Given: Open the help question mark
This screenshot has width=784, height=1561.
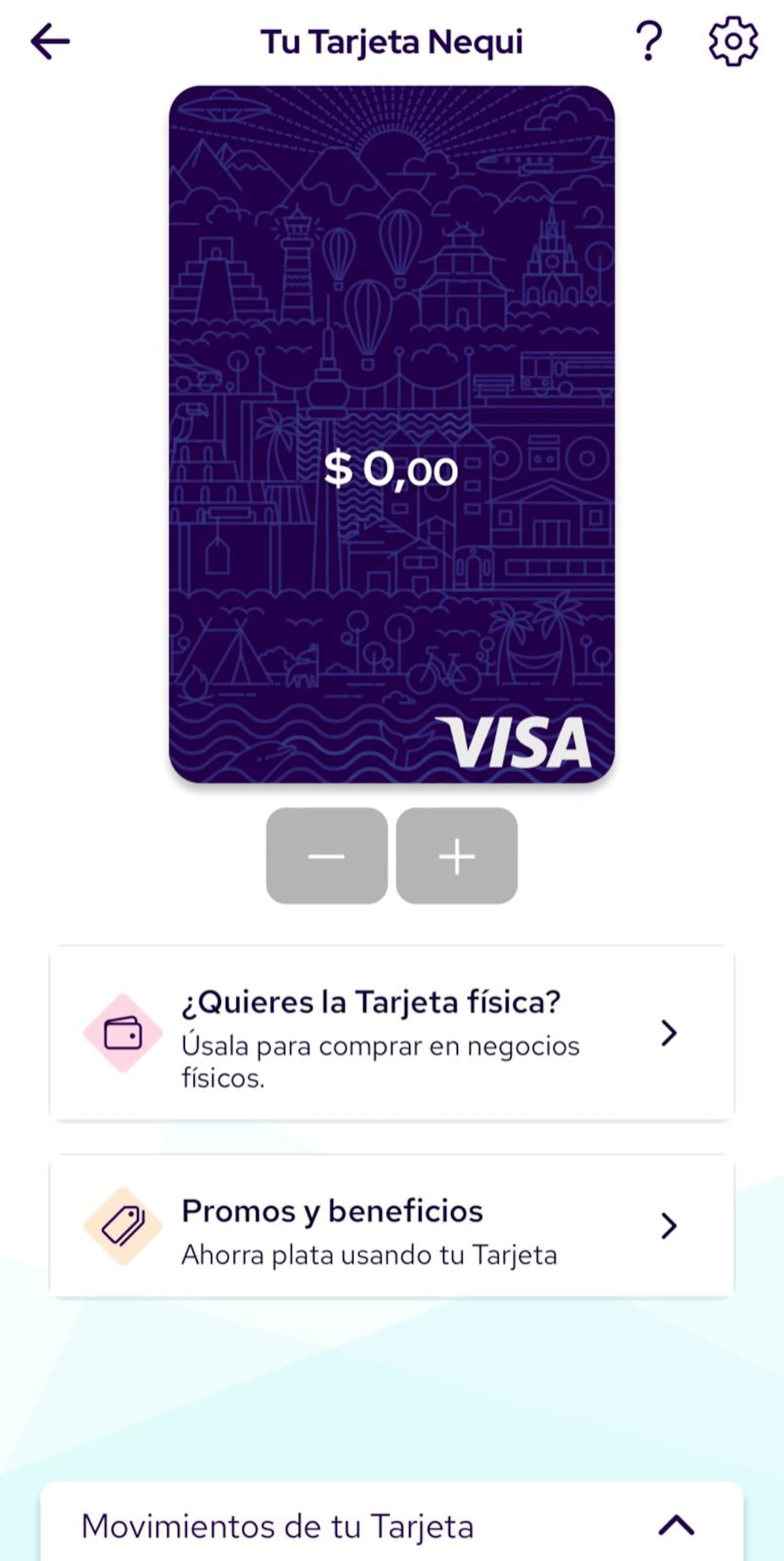Looking at the screenshot, I should (649, 41).
